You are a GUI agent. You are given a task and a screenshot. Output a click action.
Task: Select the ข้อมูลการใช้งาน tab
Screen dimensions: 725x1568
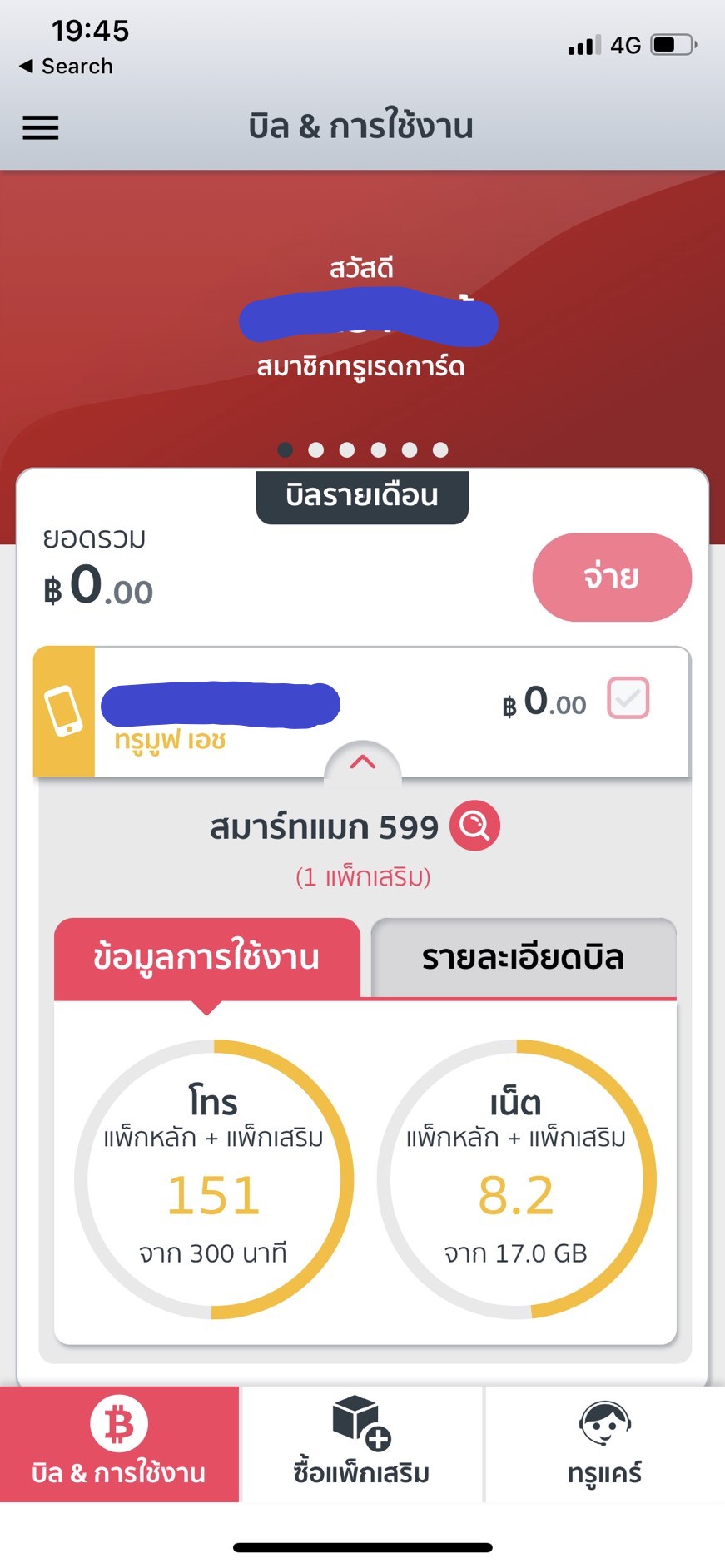206,957
